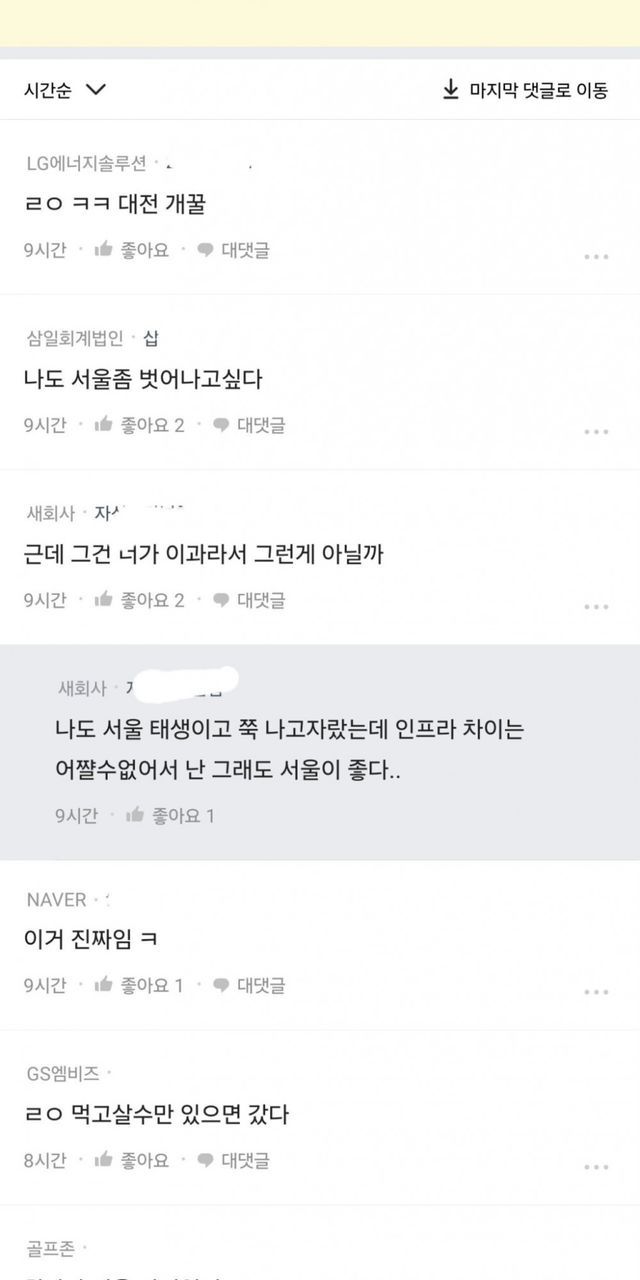This screenshot has height=1280, width=640.
Task: Reply to '나도 서울좀 벗어나고싶다' comment
Action: pyautogui.click(x=250, y=425)
